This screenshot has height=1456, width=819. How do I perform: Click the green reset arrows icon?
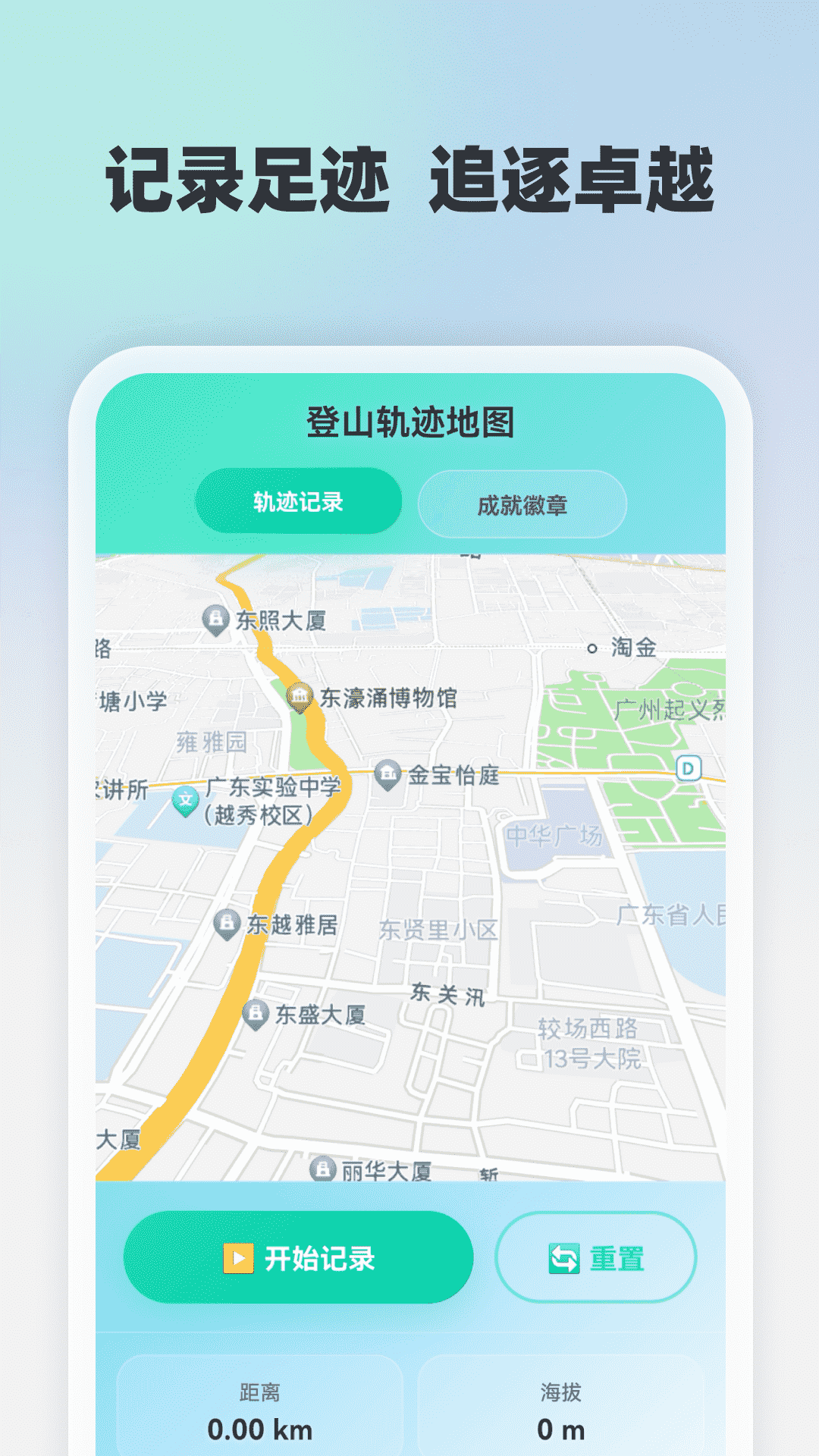tap(560, 1257)
